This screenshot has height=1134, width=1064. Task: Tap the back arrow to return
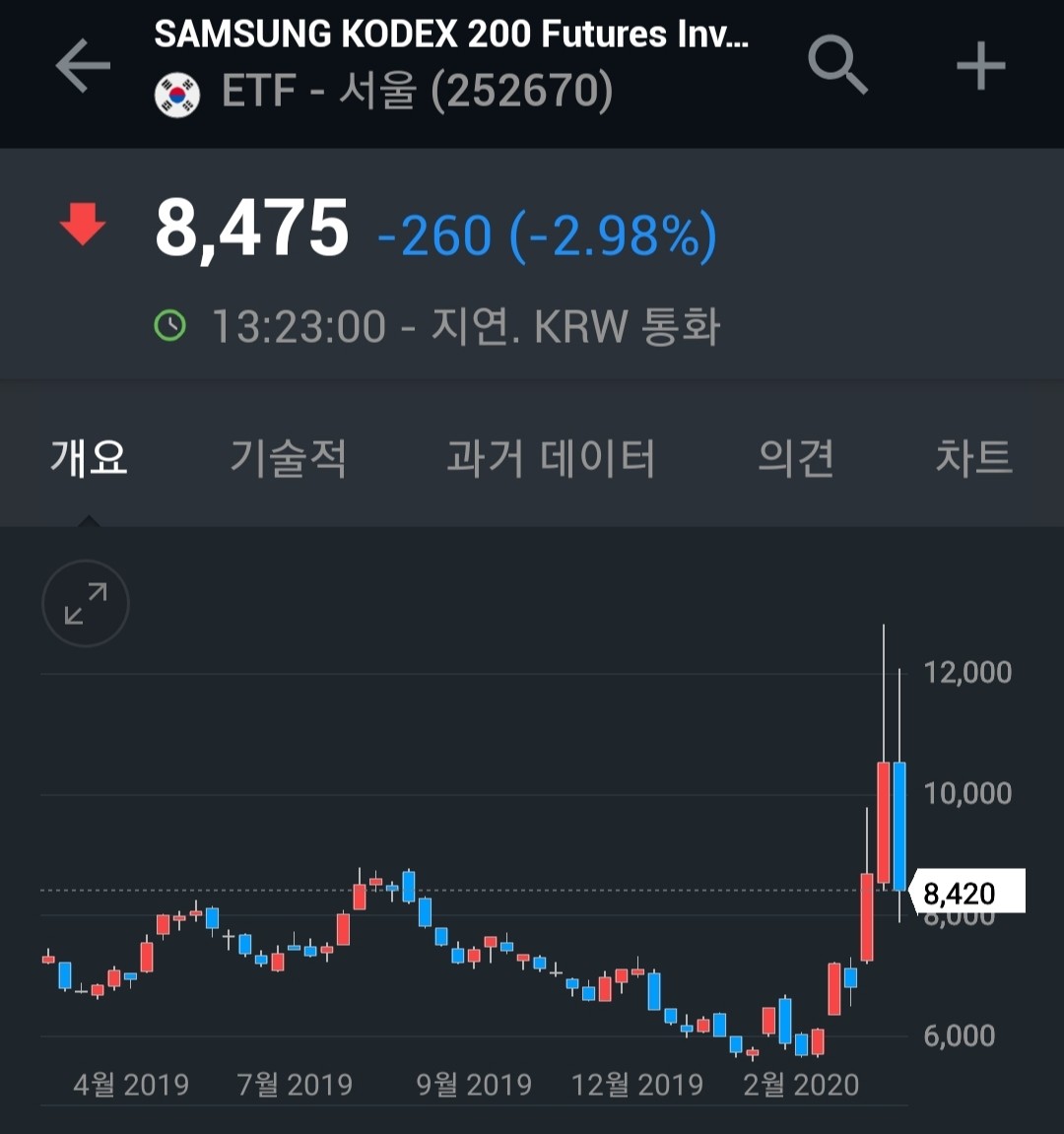pos(83,66)
